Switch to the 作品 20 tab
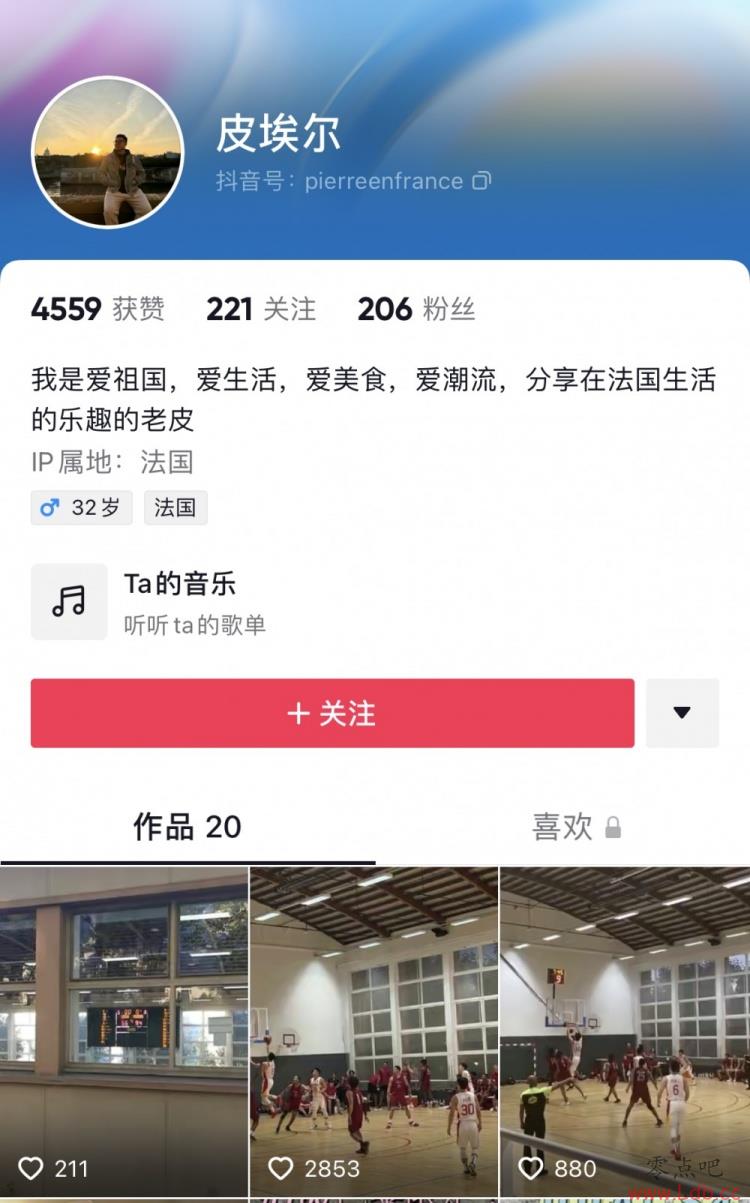The image size is (750, 1203). (x=187, y=827)
